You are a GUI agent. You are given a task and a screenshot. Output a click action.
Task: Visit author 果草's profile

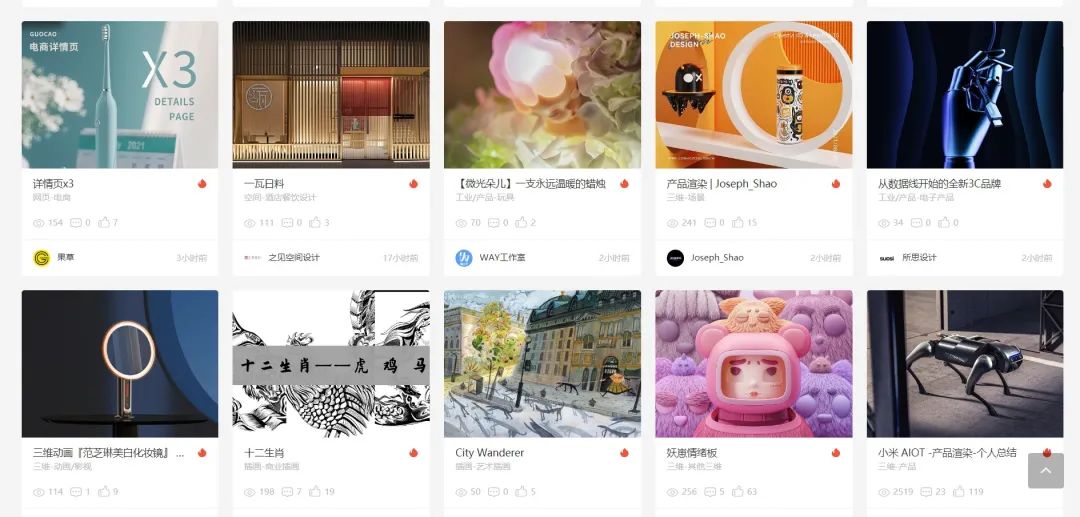click(x=65, y=258)
